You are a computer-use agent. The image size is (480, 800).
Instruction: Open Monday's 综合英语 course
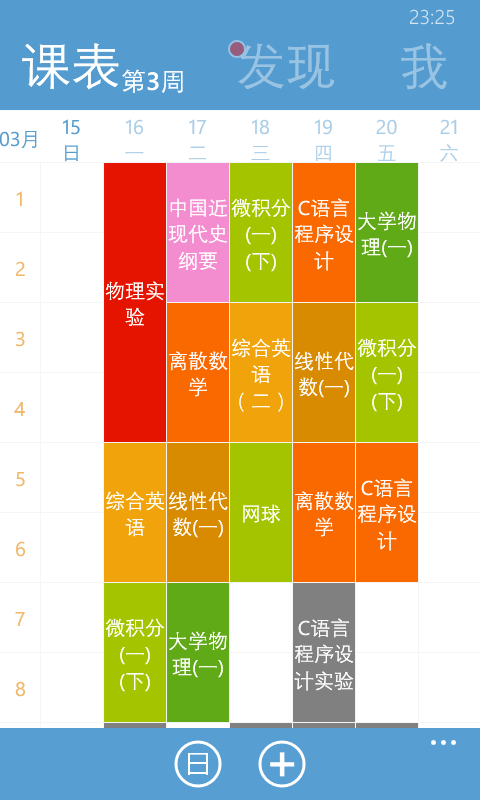135,512
